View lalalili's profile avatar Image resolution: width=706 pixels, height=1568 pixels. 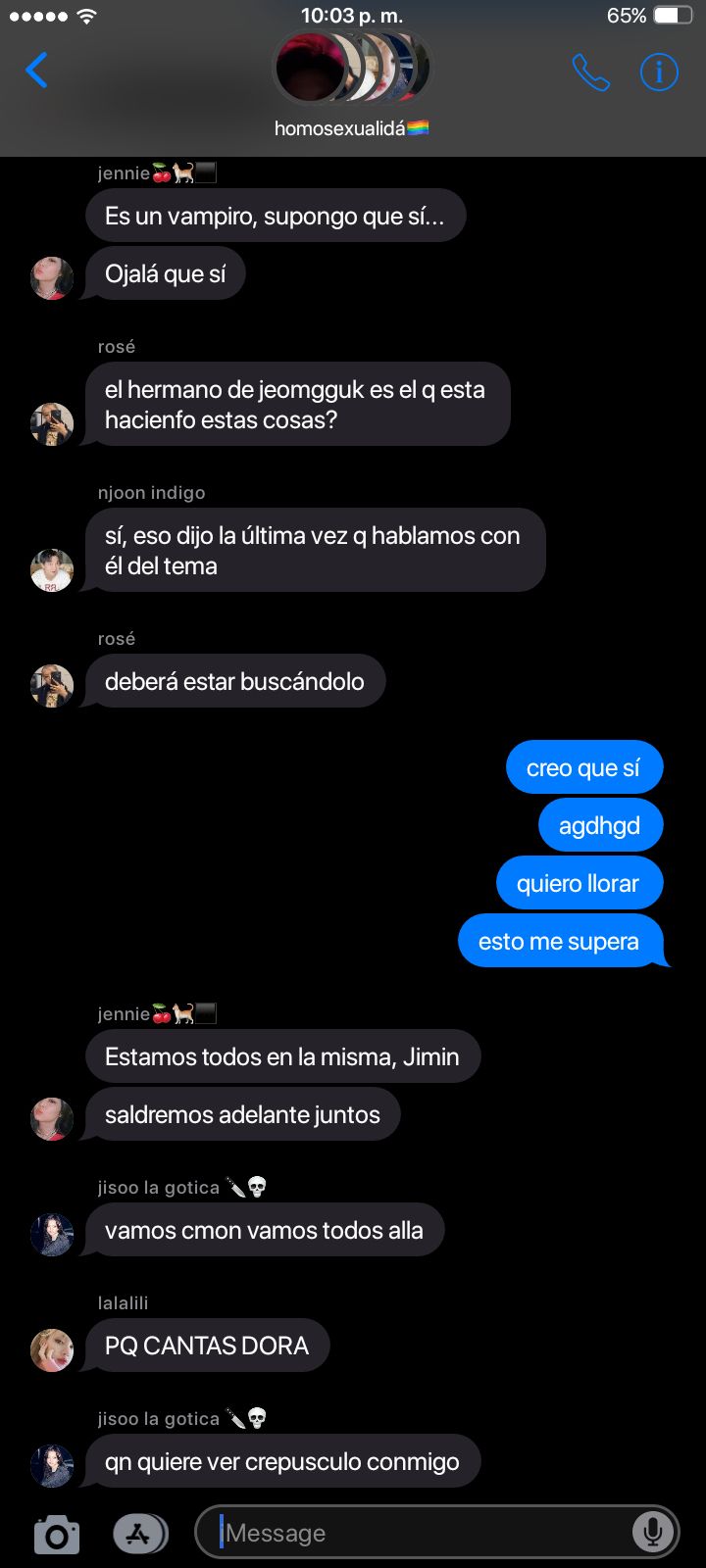[52, 1350]
